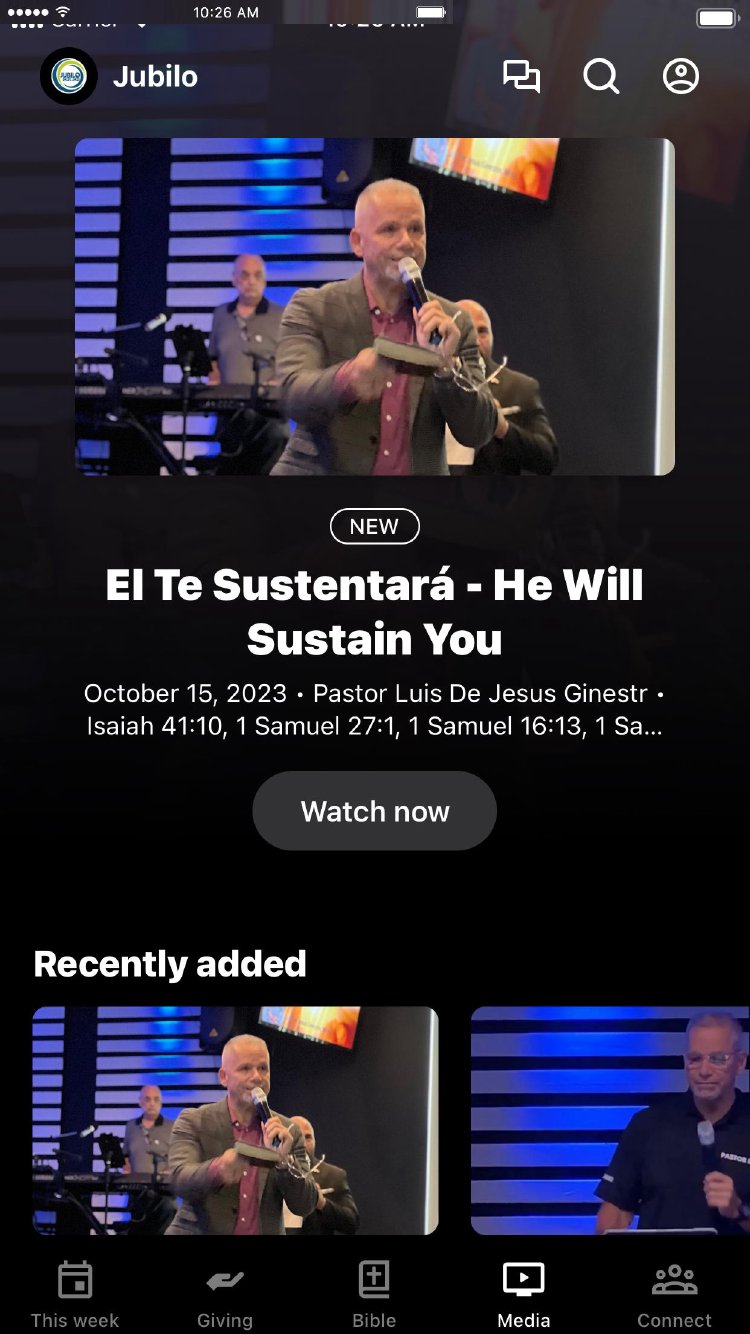Viewport: 750px width, 1334px height.
Task: Open the featured El Te Sustentará video image
Action: pyautogui.click(x=375, y=306)
